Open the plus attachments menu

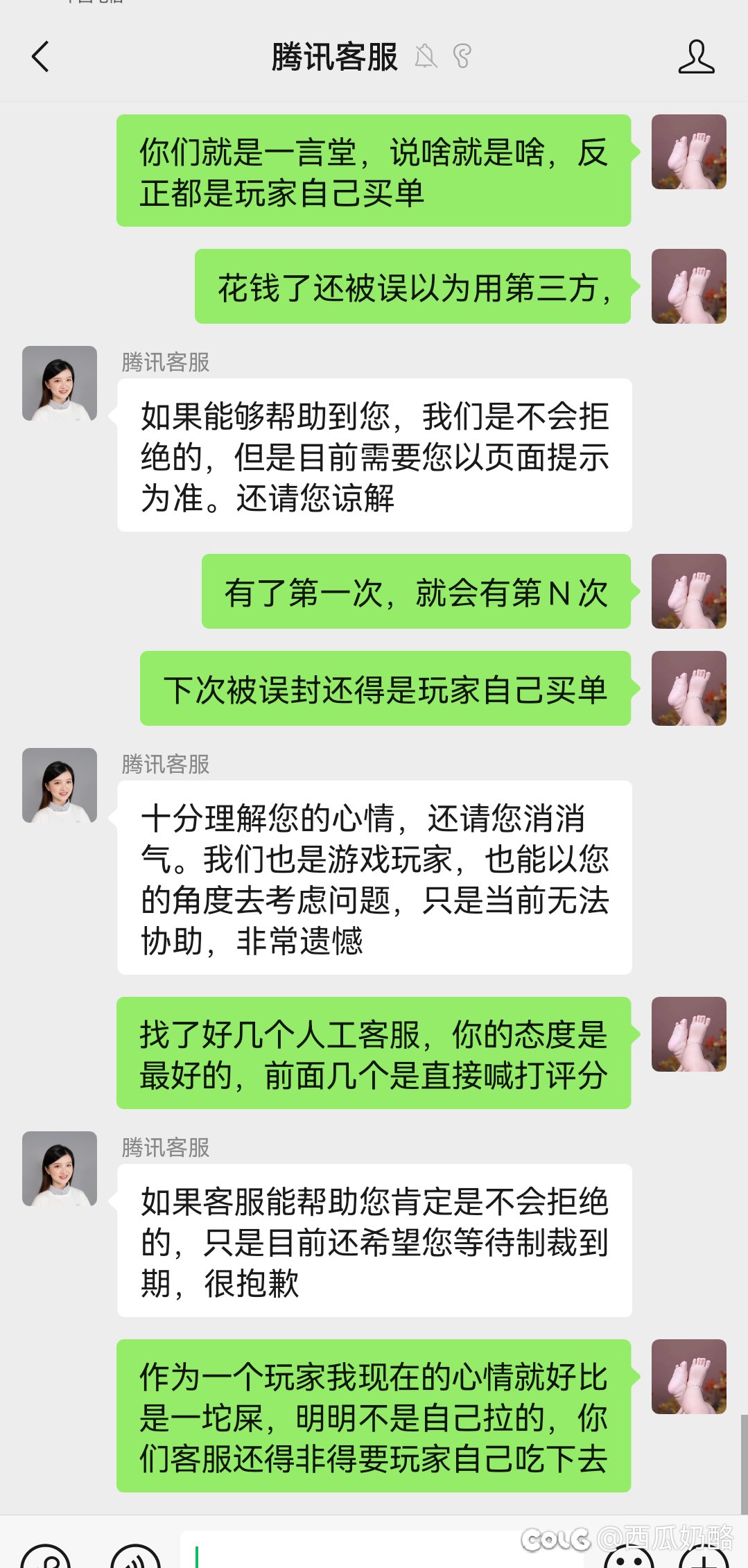point(704,1557)
